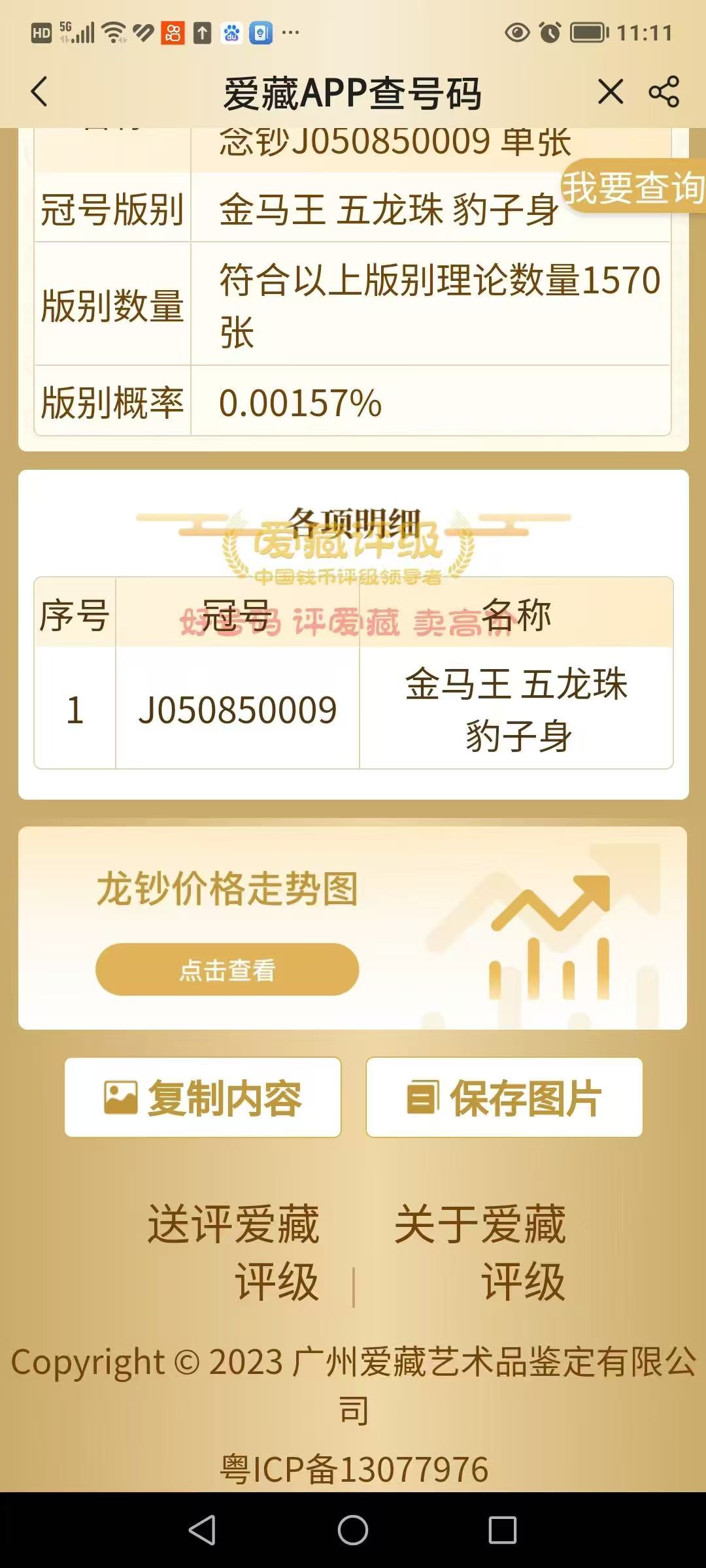Open the 关于爱藏评级 link
This screenshot has height=1568, width=706.
coord(480,1252)
